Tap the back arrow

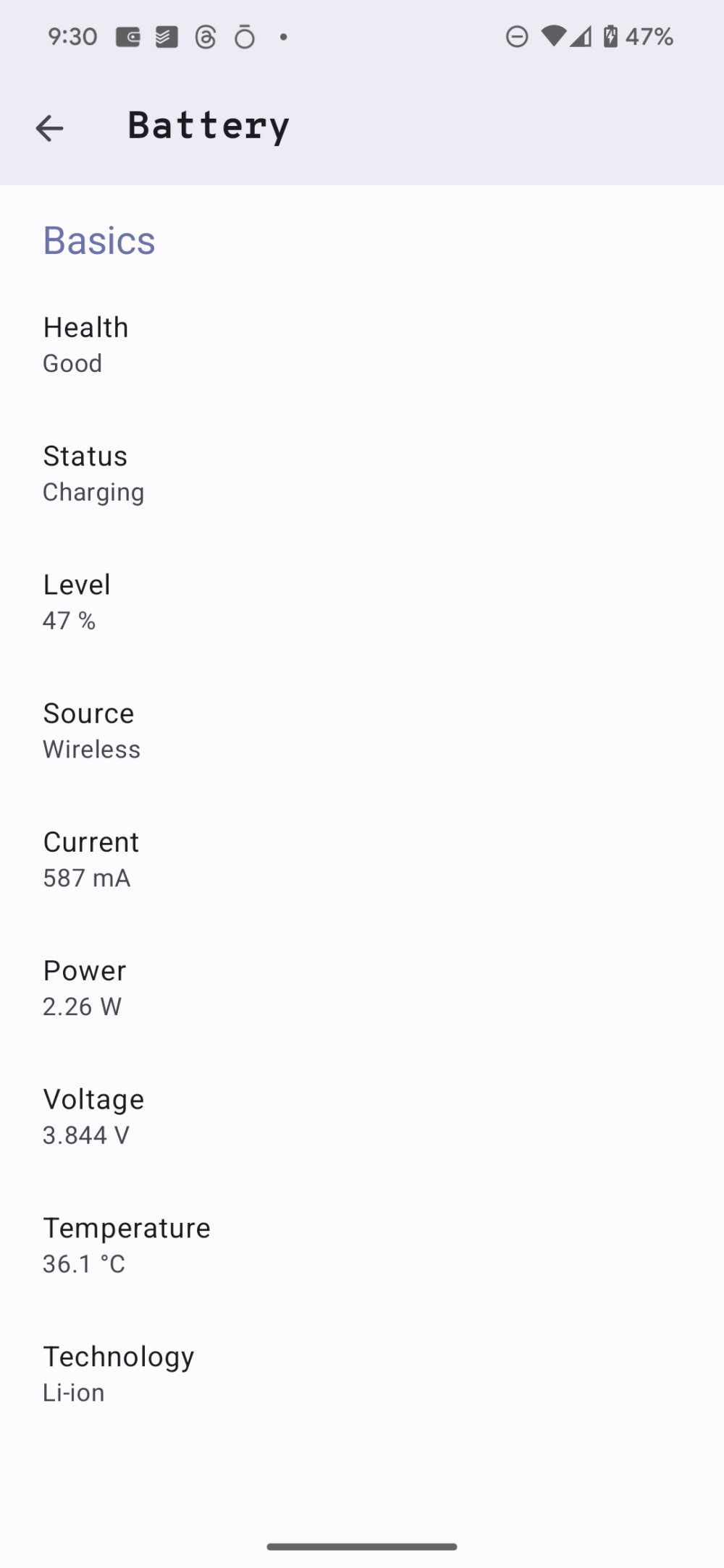tap(49, 128)
